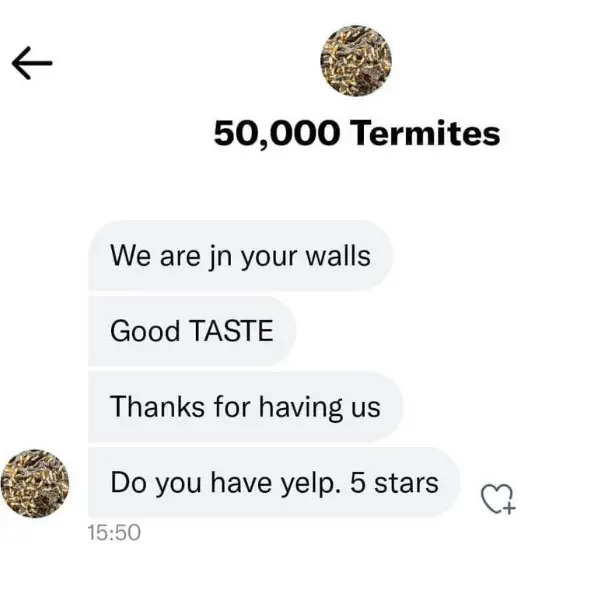Go back using the arrow icon

(31, 64)
